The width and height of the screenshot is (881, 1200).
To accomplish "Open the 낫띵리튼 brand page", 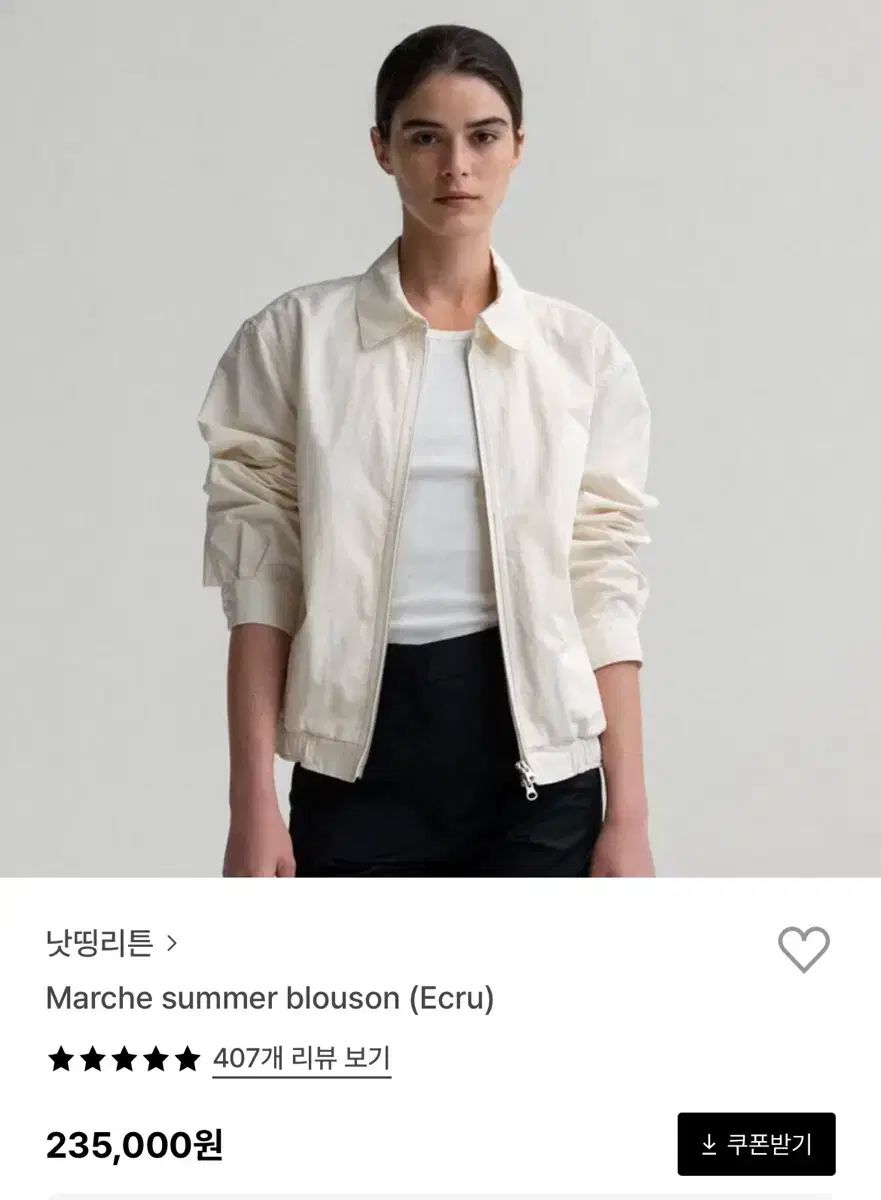I will click(111, 943).
